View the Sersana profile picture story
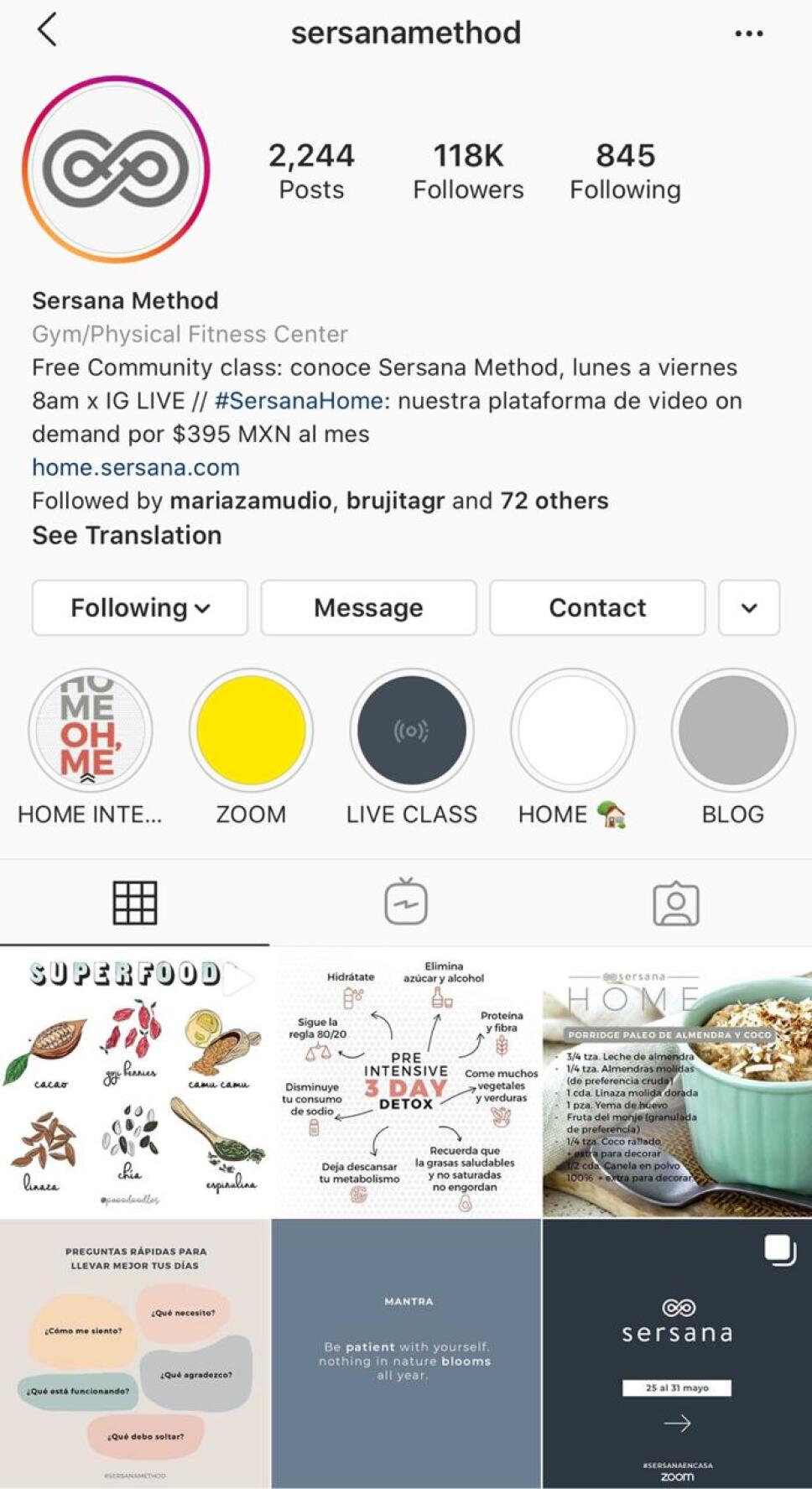Image resolution: width=812 pixels, height=1489 pixels. (x=116, y=169)
